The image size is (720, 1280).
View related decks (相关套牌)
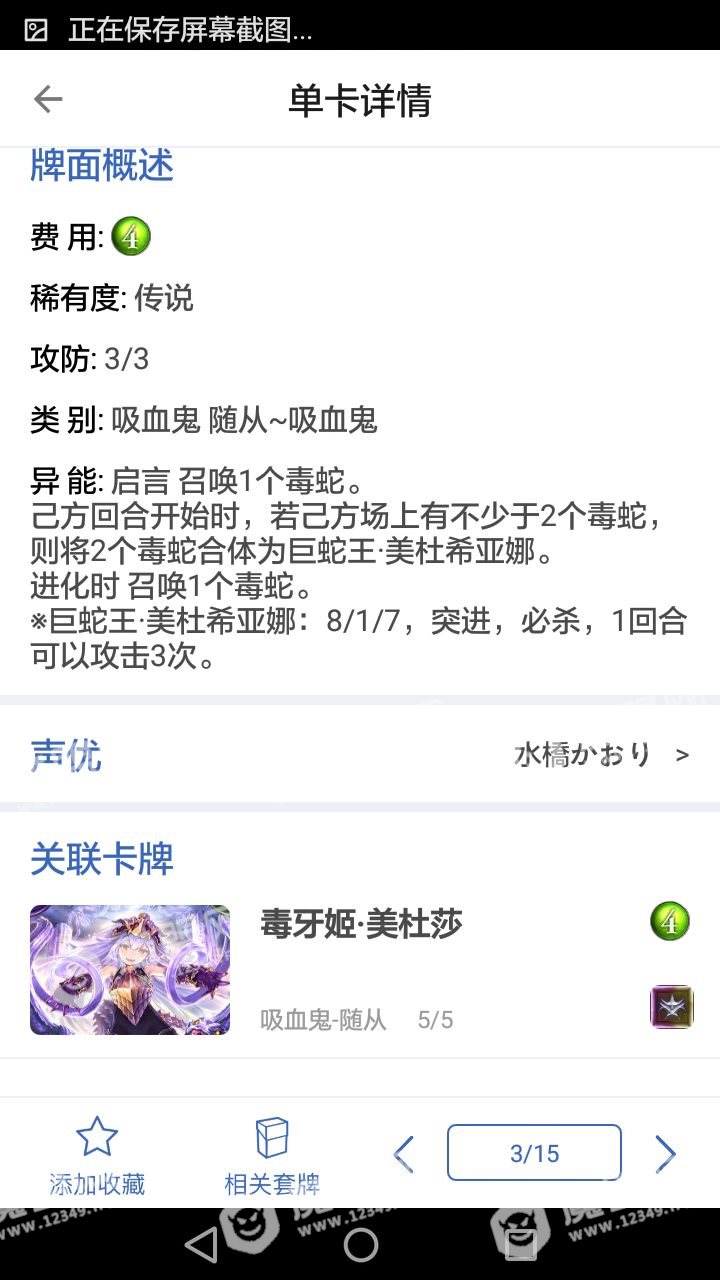tap(272, 1156)
